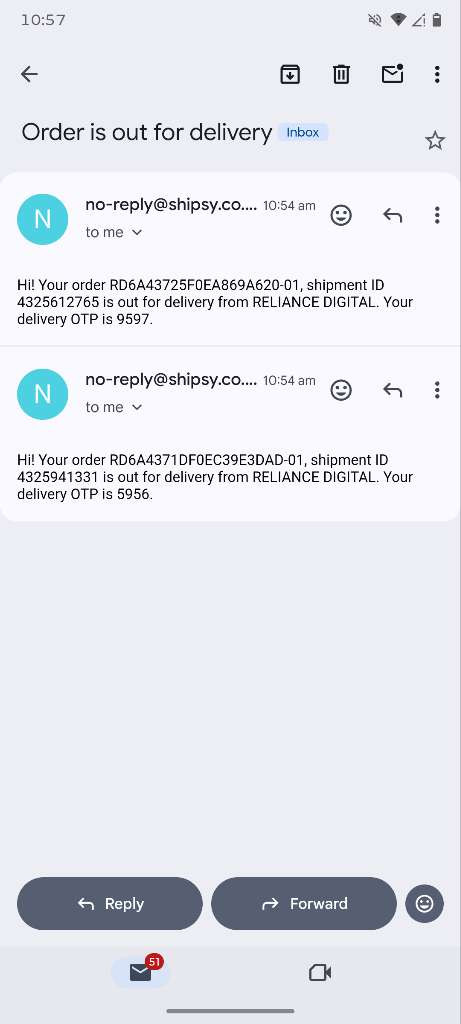Switch to the Meet video tab
Image resolution: width=461 pixels, height=1024 pixels.
click(x=320, y=972)
